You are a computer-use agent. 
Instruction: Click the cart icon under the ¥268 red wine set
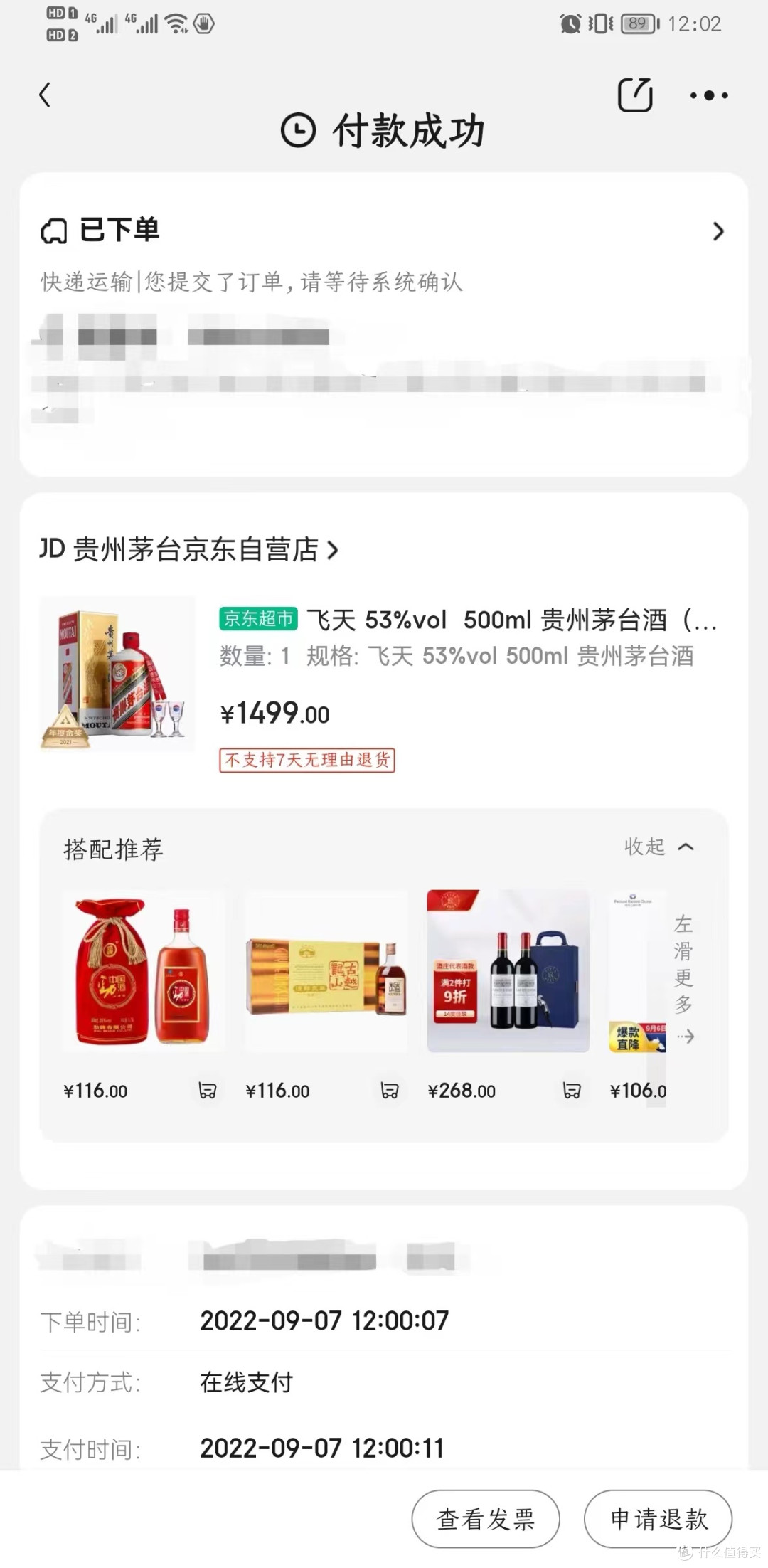point(572,1090)
